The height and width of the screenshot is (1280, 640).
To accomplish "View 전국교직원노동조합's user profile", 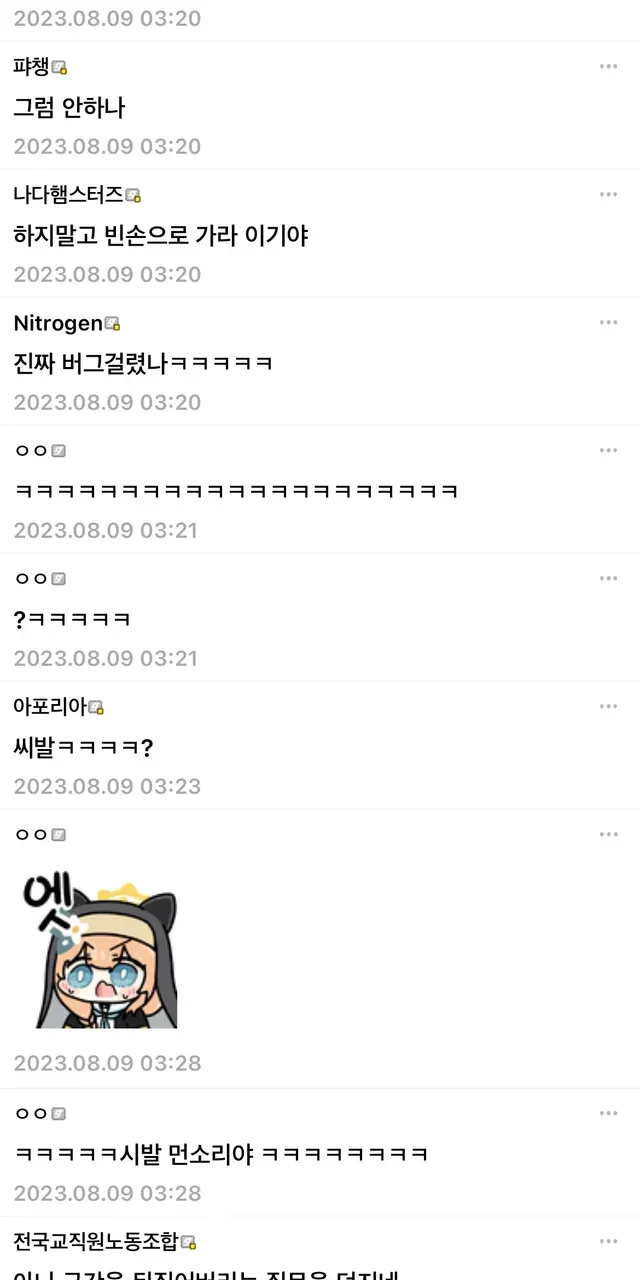I will click(95, 1241).
